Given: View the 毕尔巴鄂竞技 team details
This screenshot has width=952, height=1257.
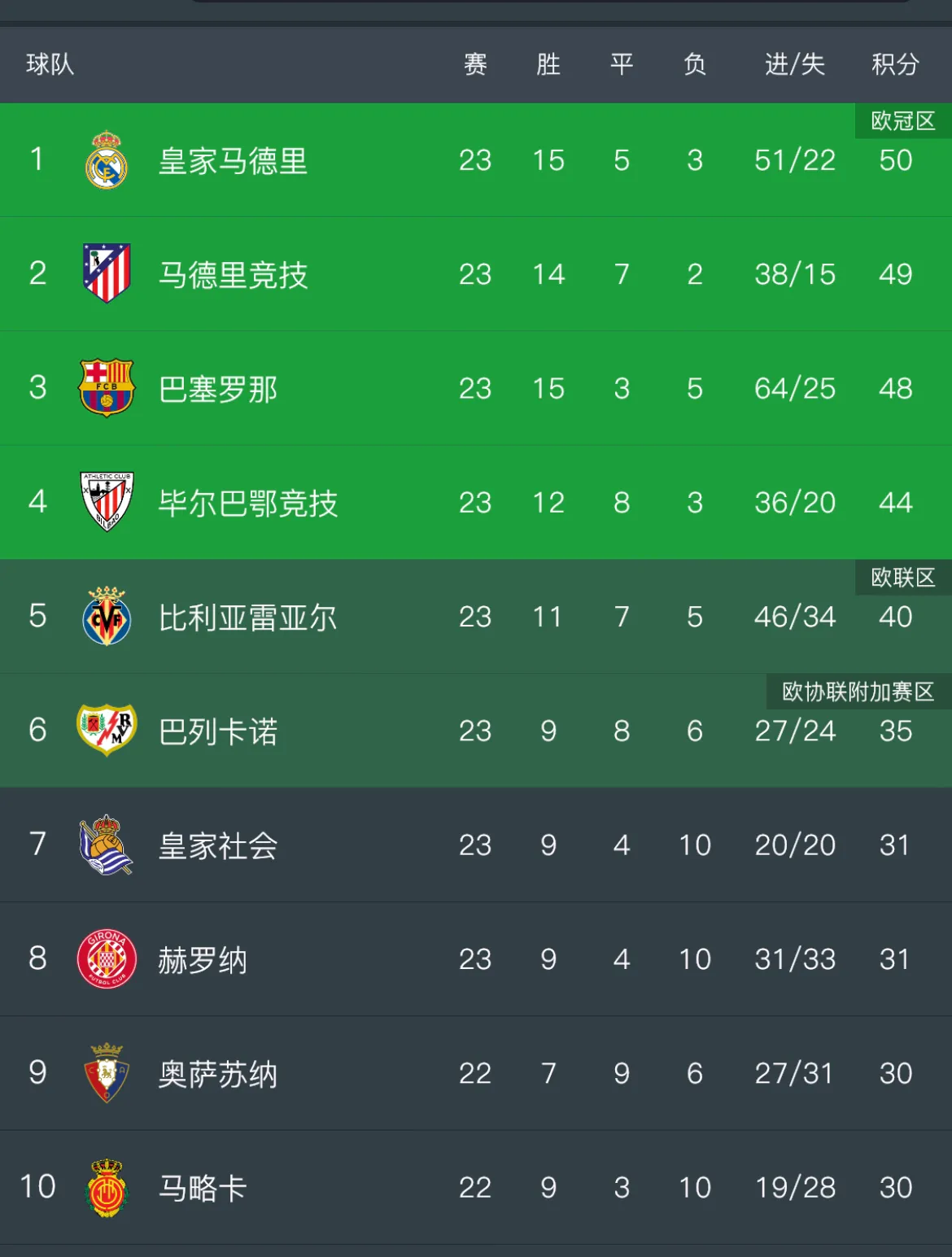Looking at the screenshot, I should (247, 503).
